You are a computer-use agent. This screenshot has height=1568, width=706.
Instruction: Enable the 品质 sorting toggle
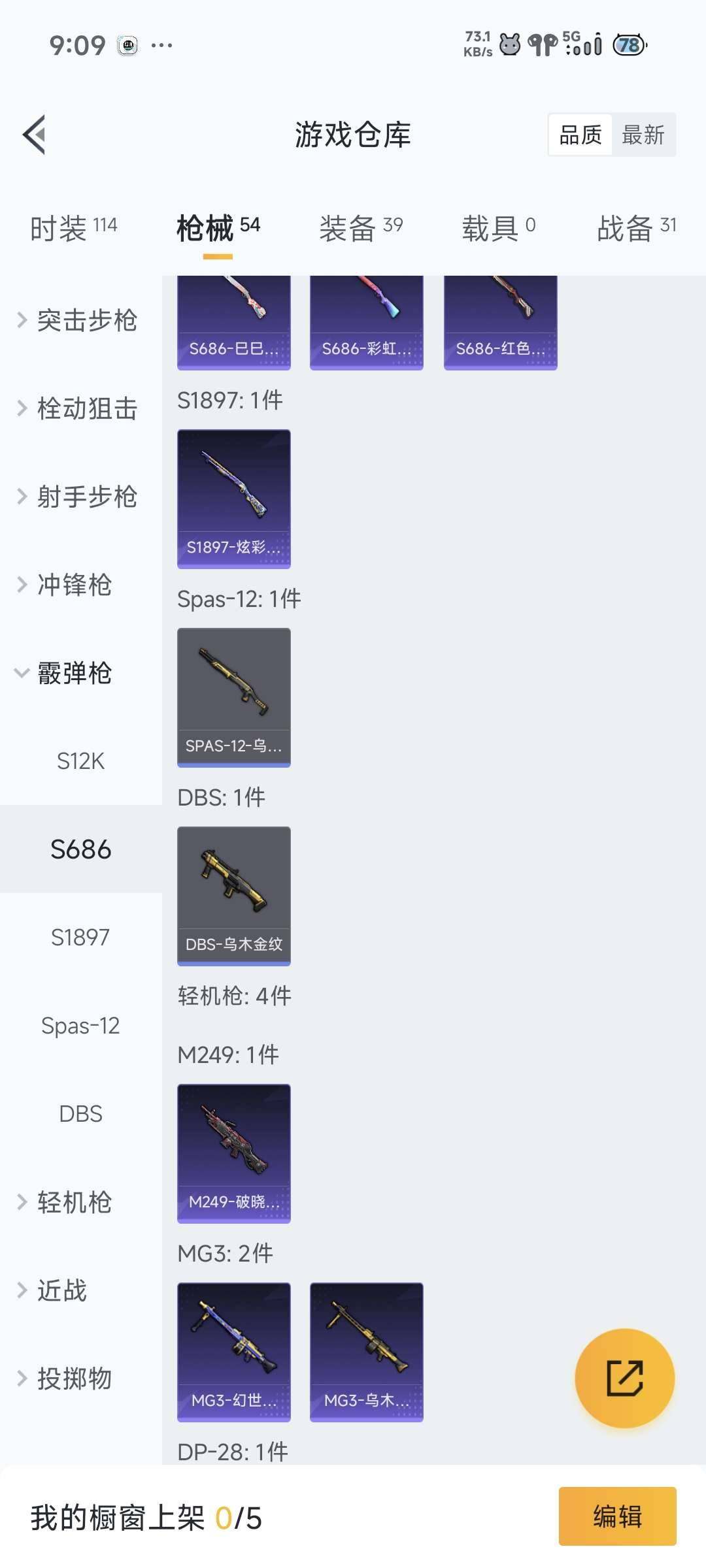click(x=579, y=134)
